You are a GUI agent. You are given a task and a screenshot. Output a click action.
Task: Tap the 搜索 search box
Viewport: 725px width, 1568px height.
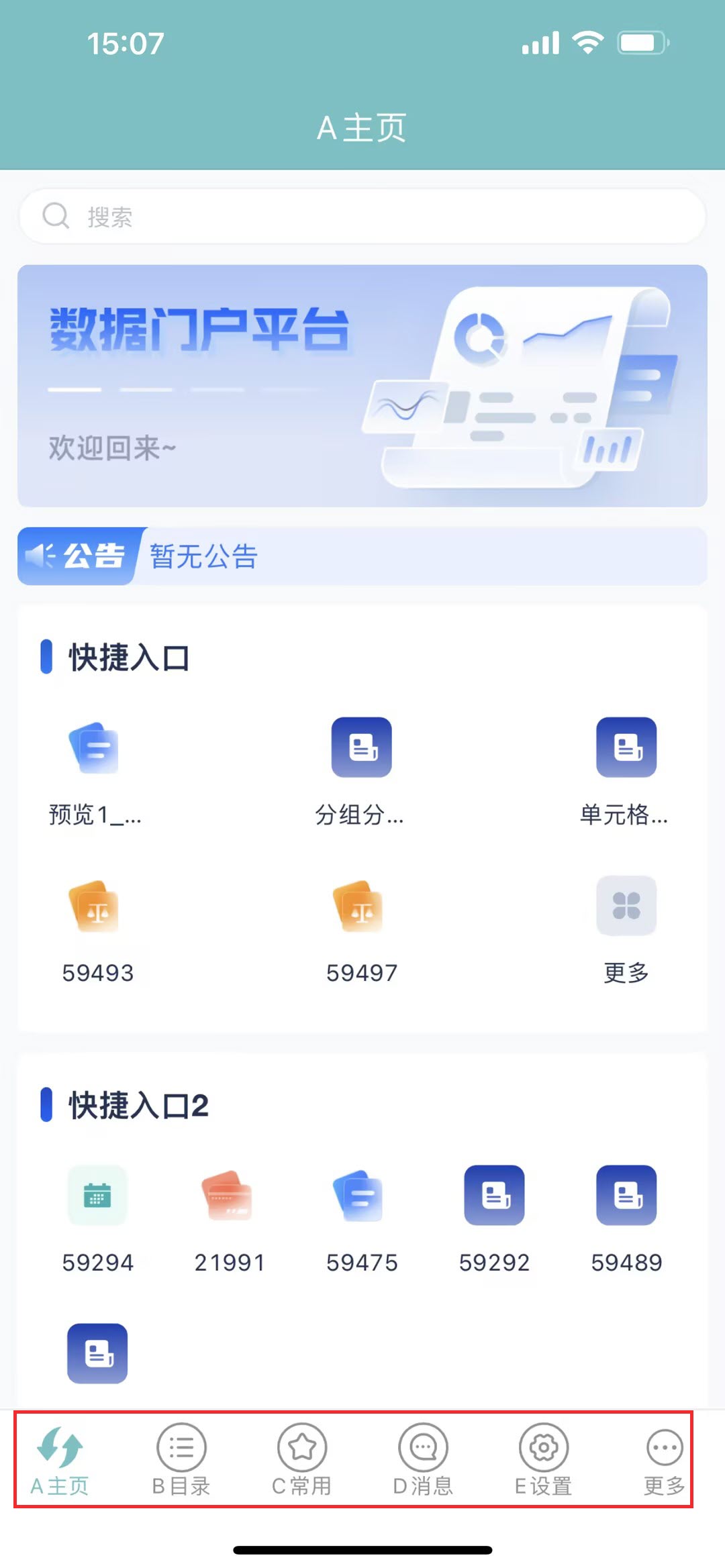(362, 216)
